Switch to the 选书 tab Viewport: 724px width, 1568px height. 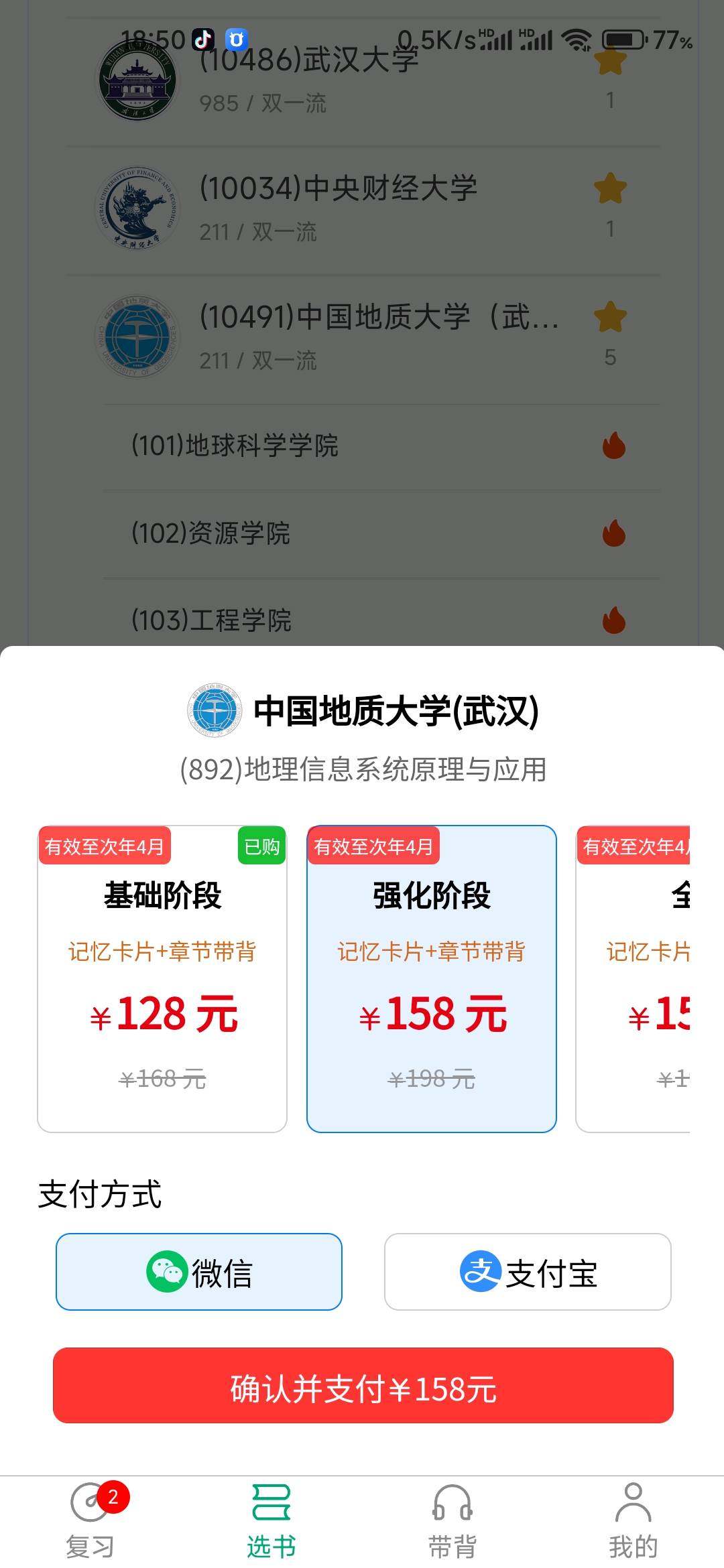(x=271, y=1521)
